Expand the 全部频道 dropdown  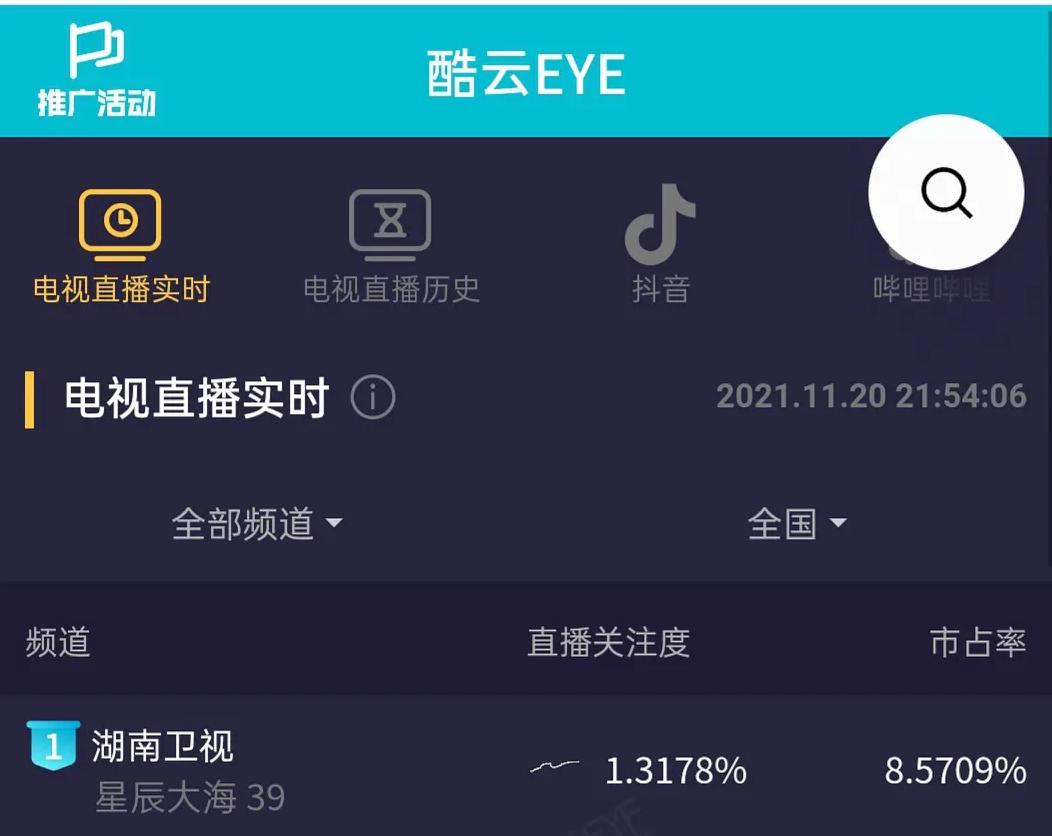(x=257, y=523)
